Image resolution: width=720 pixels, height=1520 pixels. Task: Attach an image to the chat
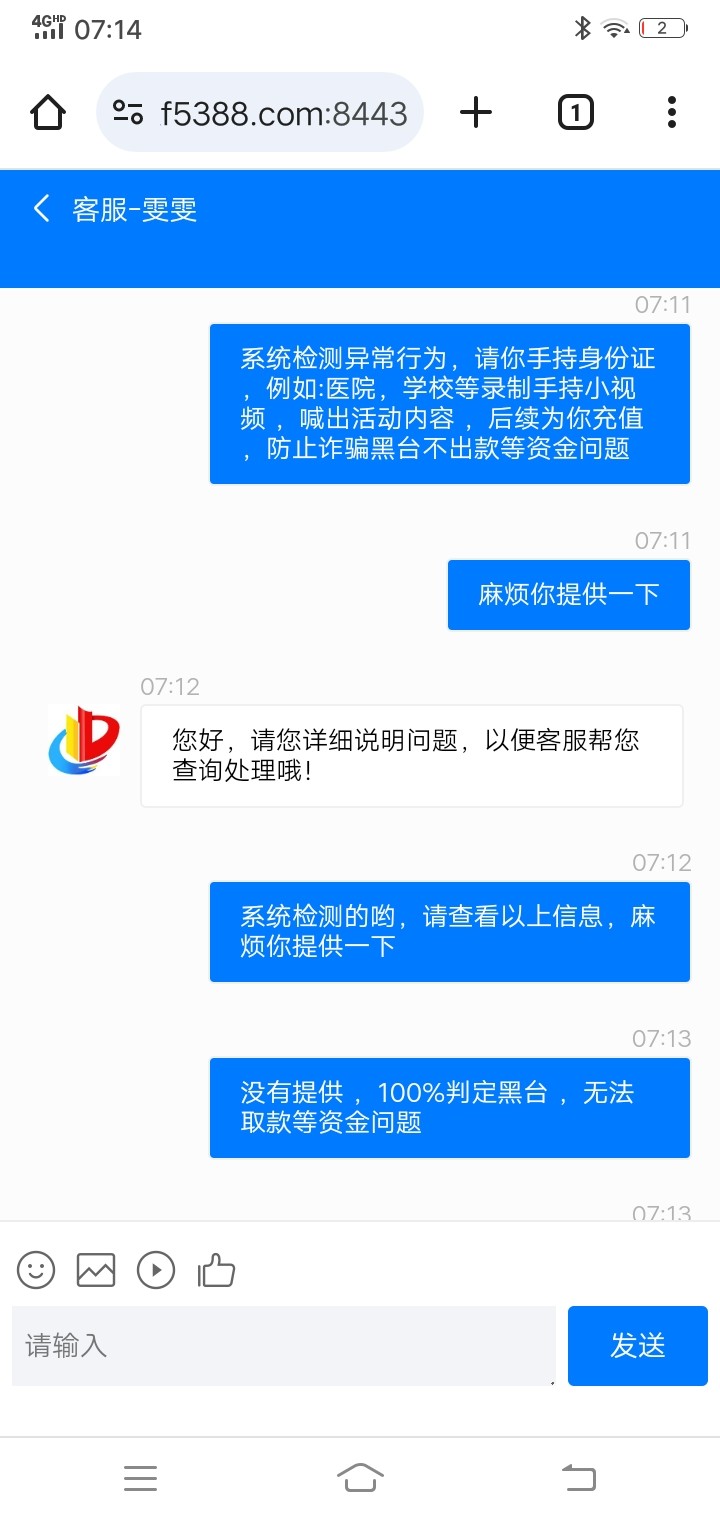pyautogui.click(x=96, y=1270)
